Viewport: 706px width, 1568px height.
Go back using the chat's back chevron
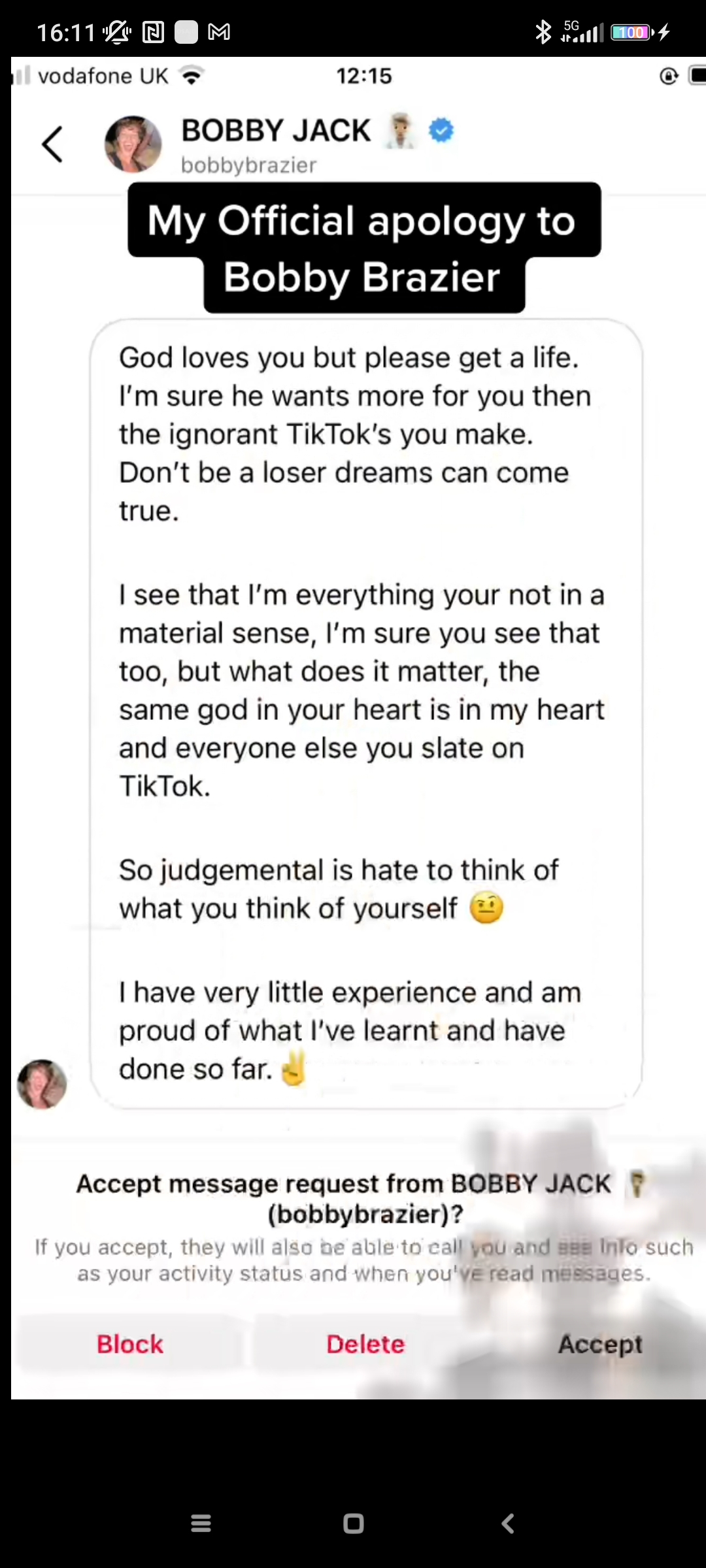click(x=52, y=144)
